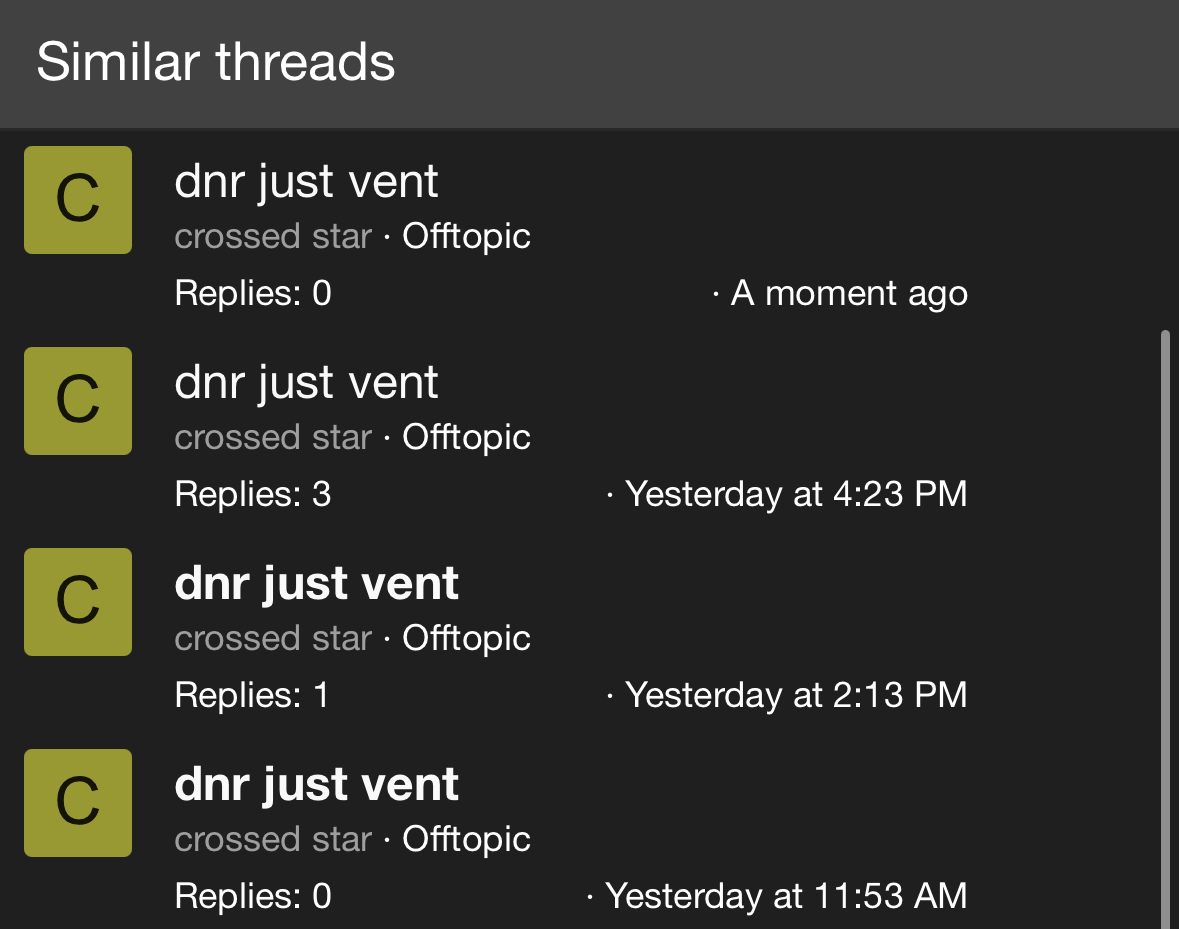Tap crossed star's avatar beside the 2:13 PM thread
The image size is (1179, 929).
[78, 602]
